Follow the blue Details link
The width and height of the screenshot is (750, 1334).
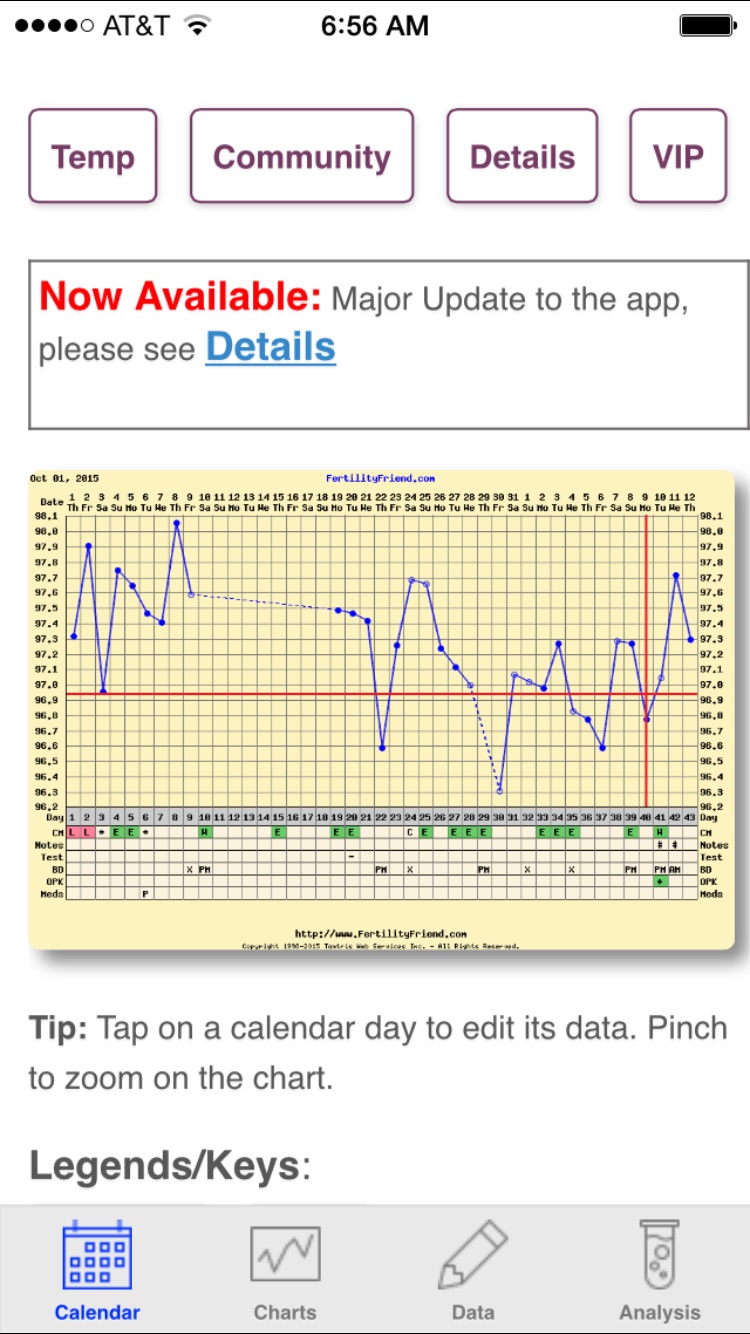tap(271, 347)
